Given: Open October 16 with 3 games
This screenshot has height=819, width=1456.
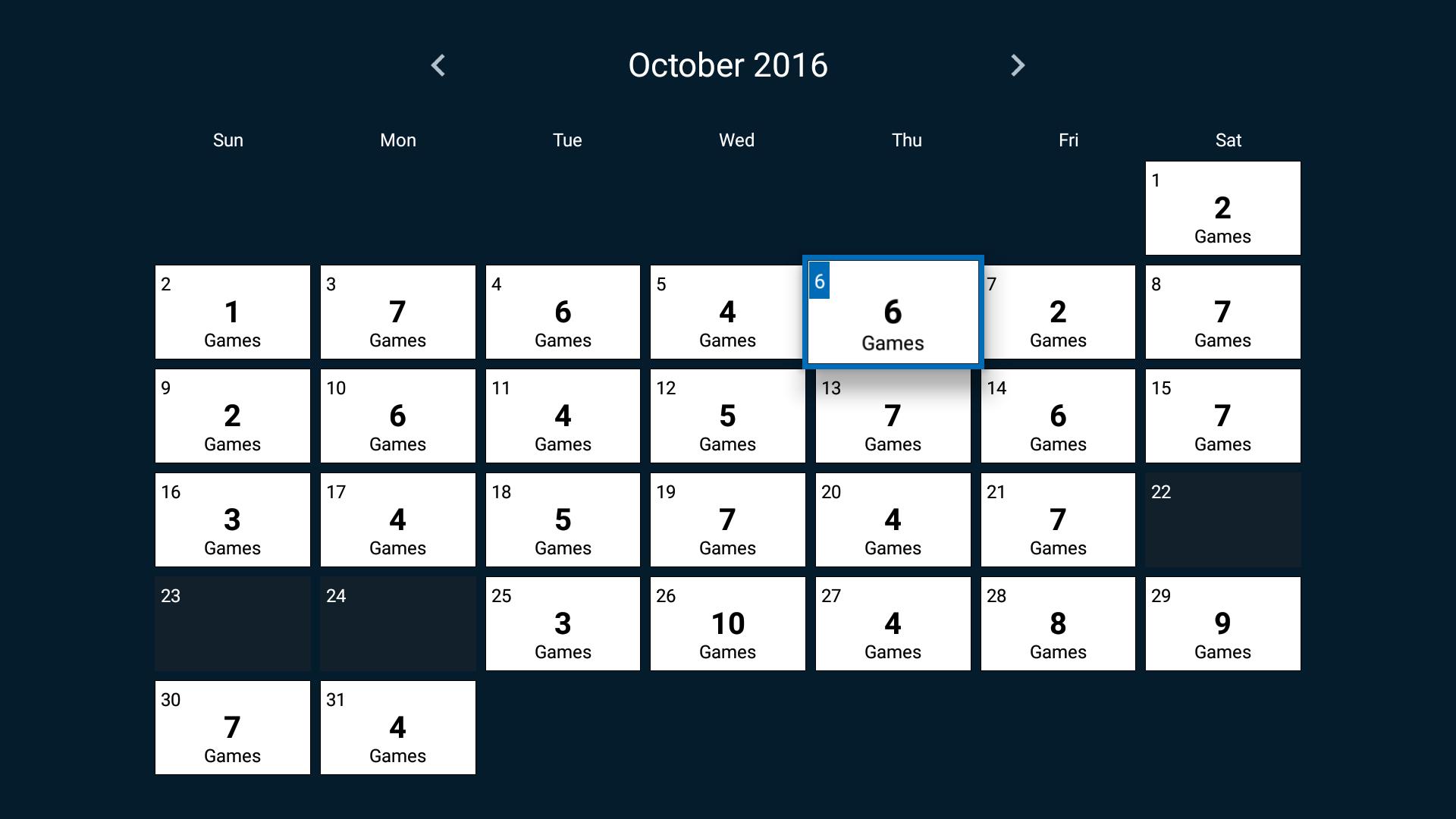Looking at the screenshot, I should [x=232, y=520].
